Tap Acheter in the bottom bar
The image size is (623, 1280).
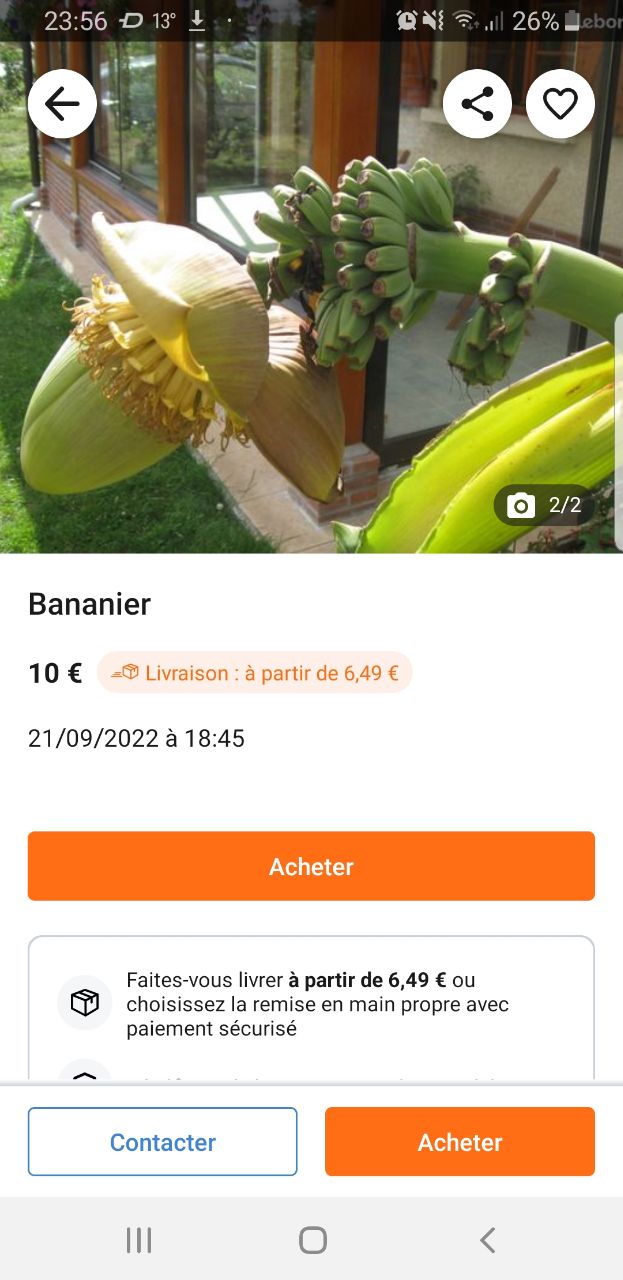460,1142
